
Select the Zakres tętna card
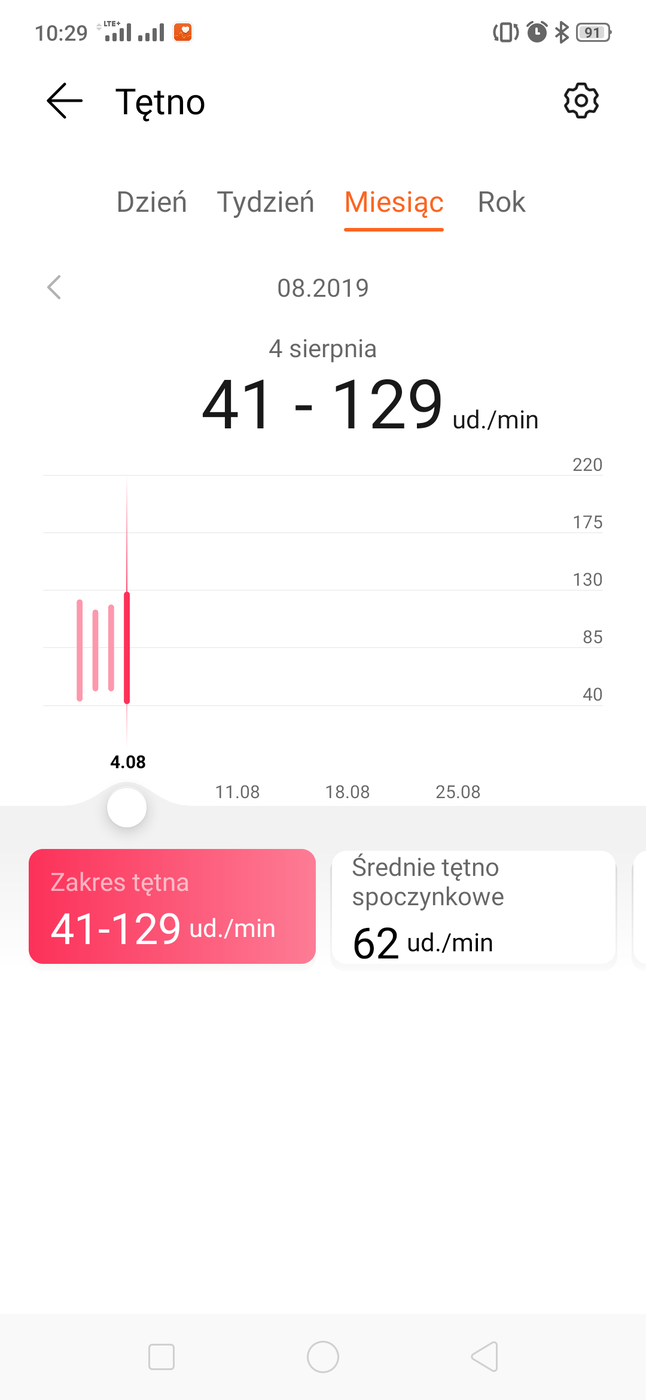click(172, 906)
